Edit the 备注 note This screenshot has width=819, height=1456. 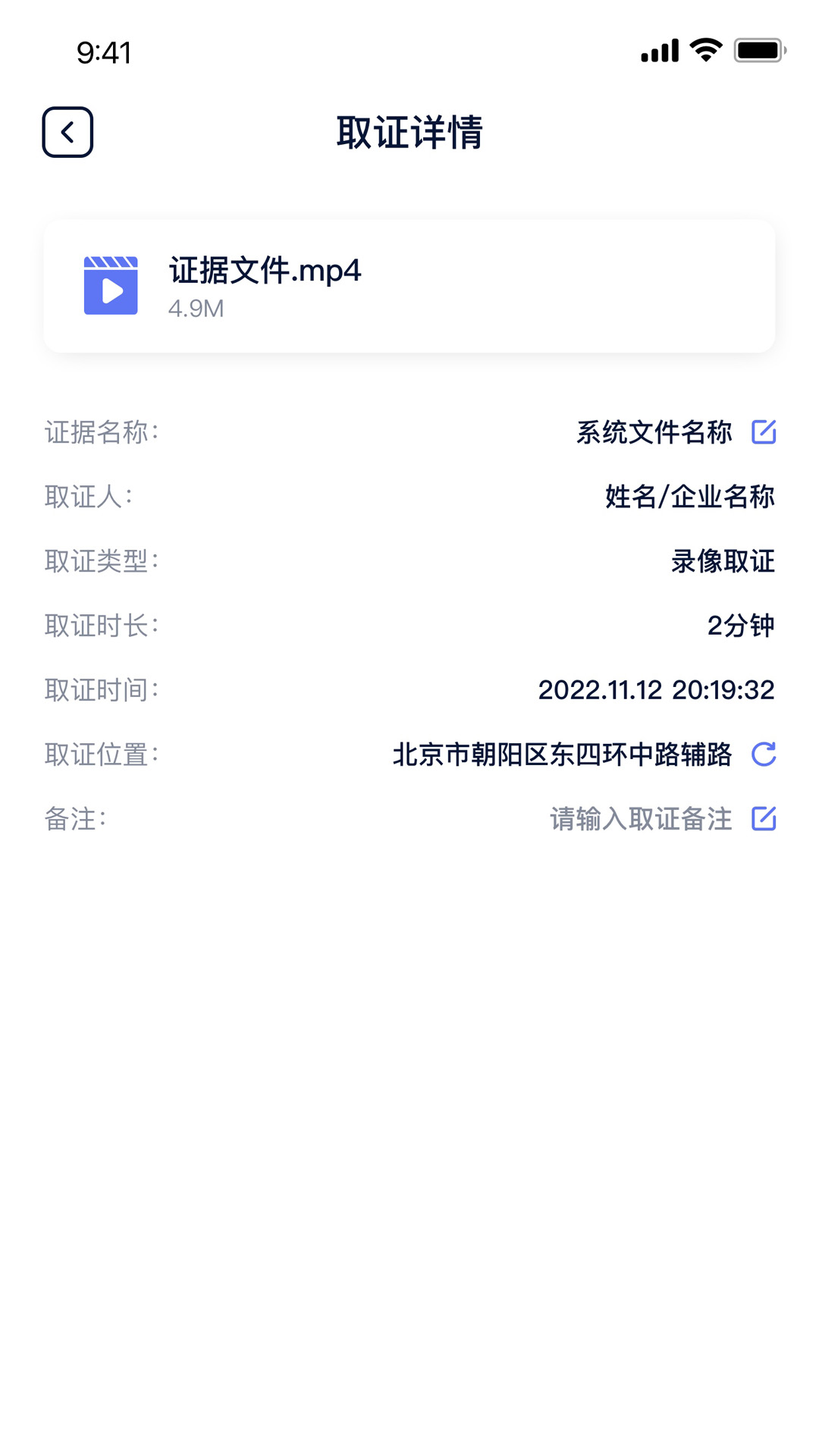coord(763,819)
